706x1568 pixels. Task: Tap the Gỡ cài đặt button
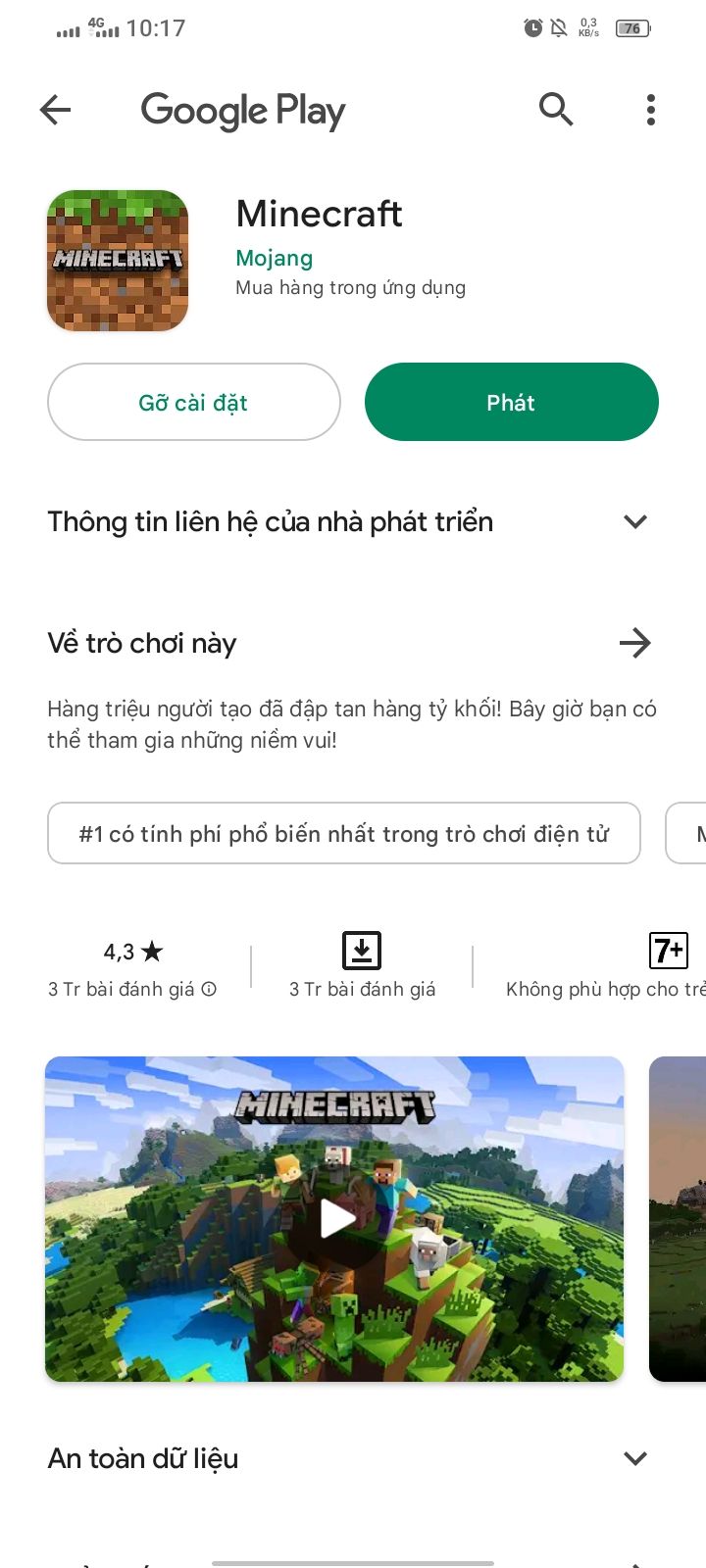click(x=194, y=402)
